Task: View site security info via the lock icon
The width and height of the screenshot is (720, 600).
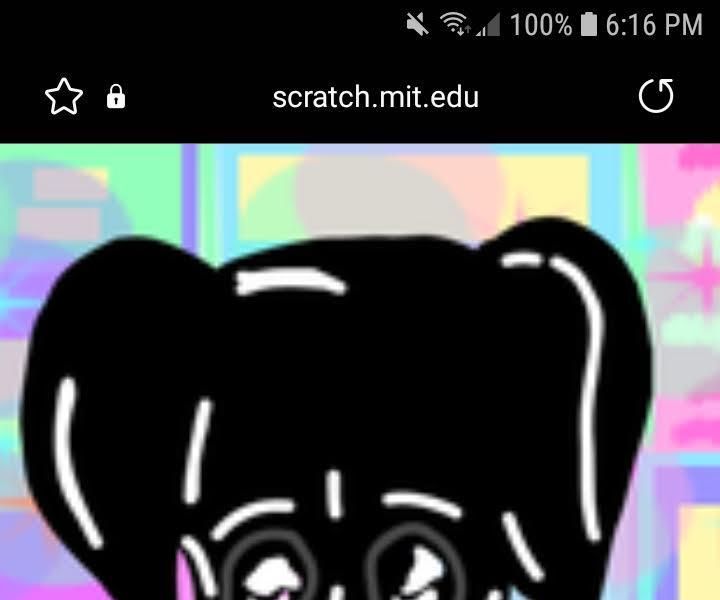Action: pyautogui.click(x=116, y=97)
